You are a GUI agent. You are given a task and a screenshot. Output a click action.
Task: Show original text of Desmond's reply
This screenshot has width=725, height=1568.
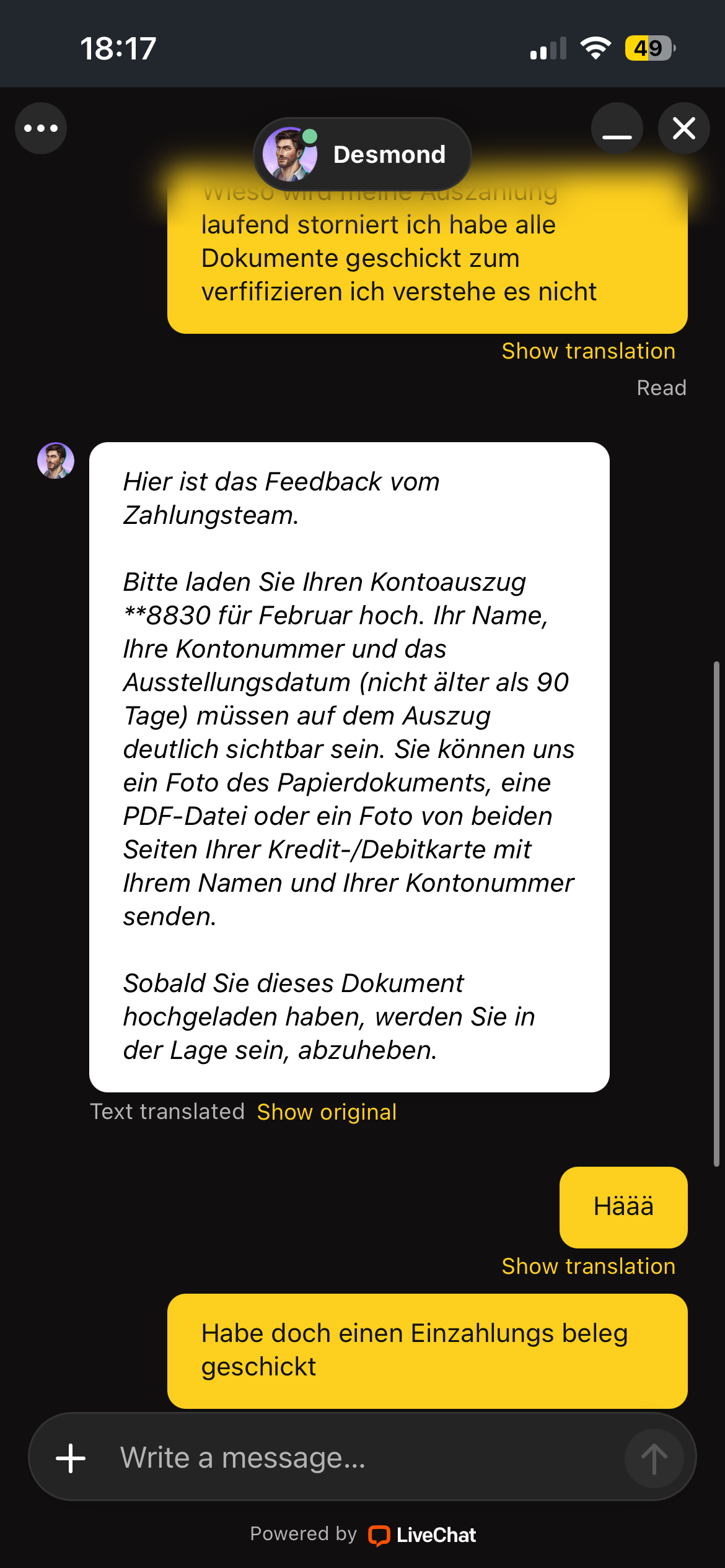point(327,1112)
